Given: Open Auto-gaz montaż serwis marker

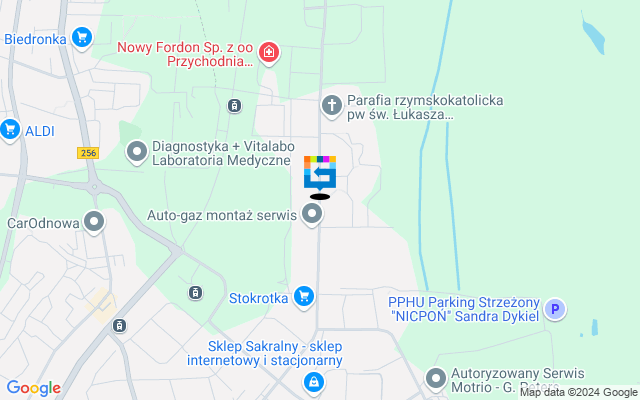Looking at the screenshot, I should coord(313,213).
